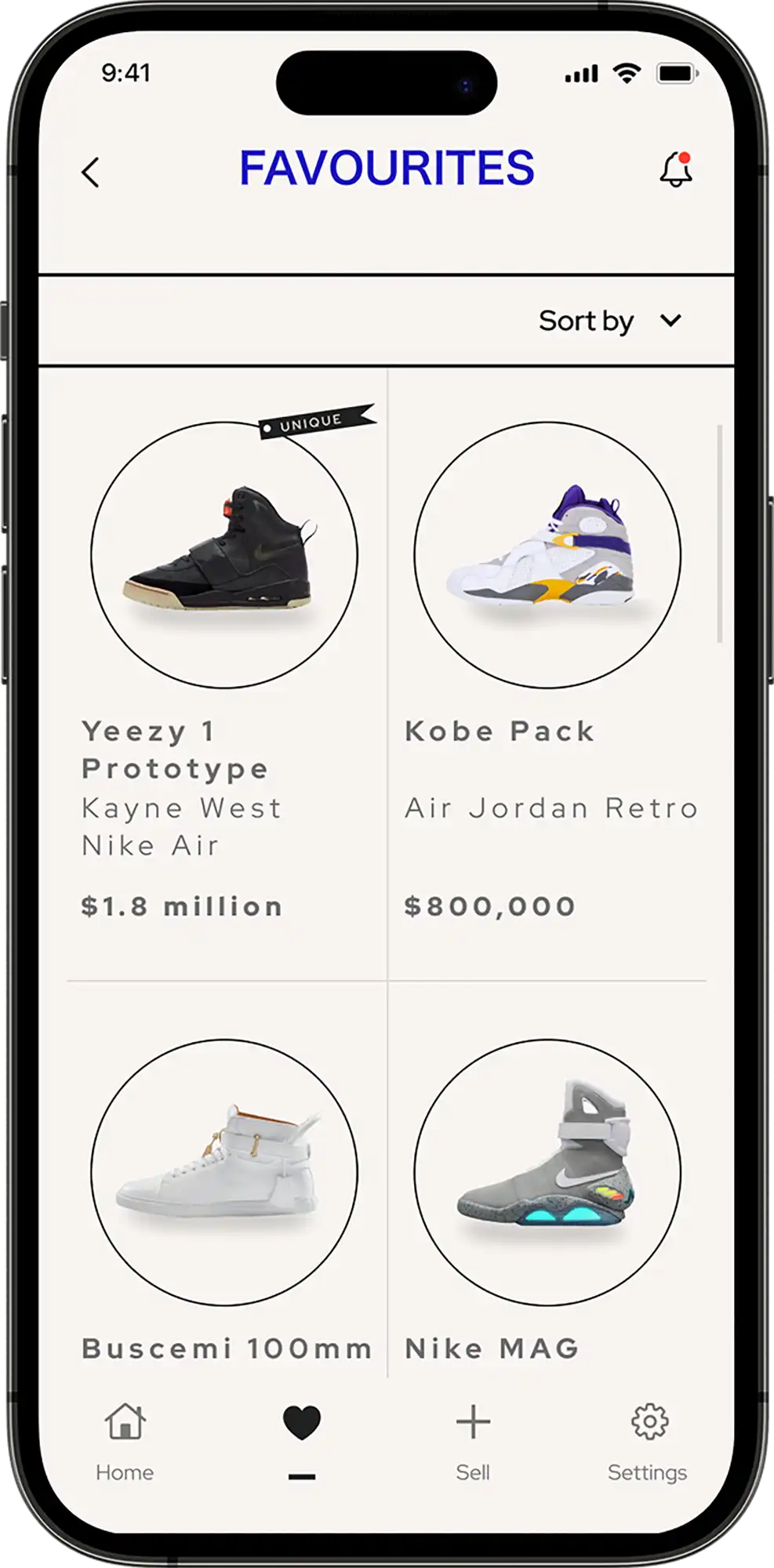View the Nike MAG sneaker
Image resolution: width=774 pixels, height=1568 pixels.
click(547, 1173)
